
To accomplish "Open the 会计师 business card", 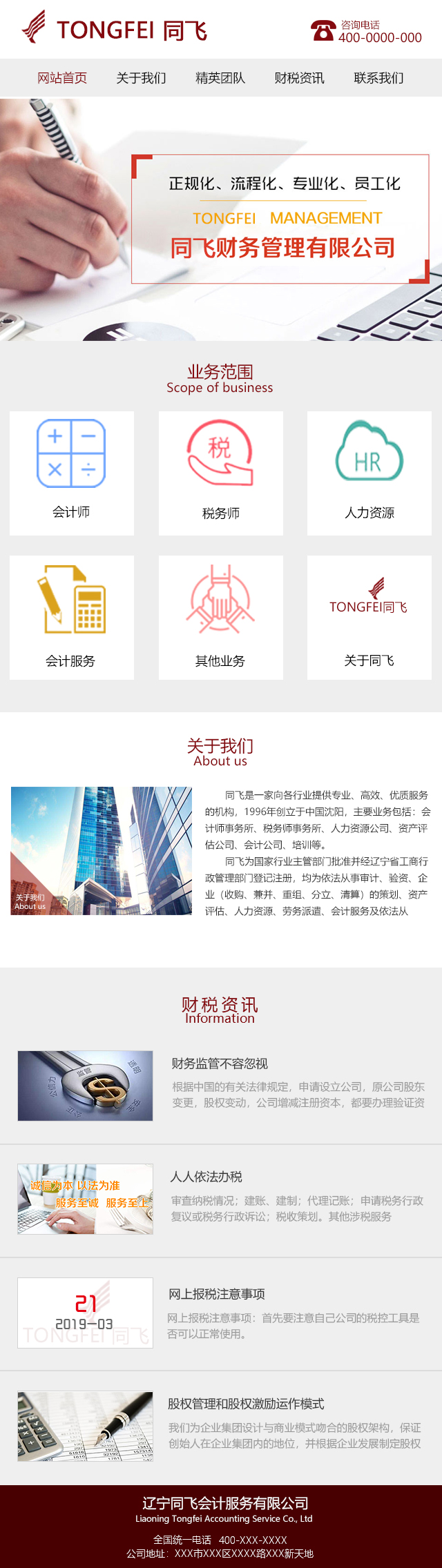I will click(72, 473).
